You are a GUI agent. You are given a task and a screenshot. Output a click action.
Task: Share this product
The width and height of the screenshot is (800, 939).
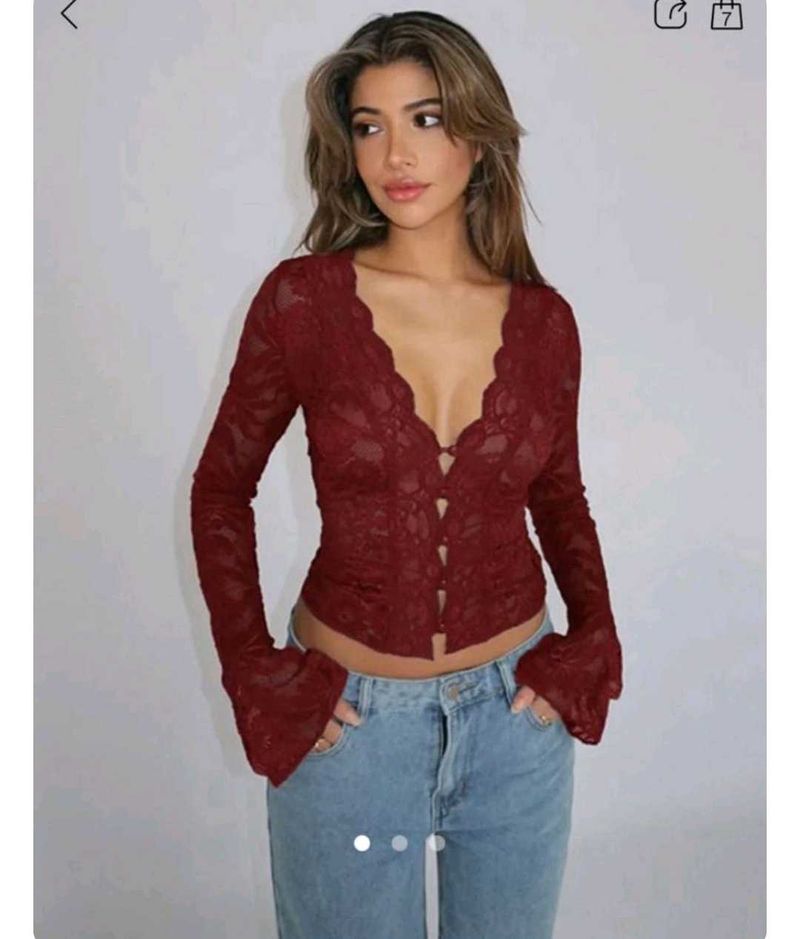(670, 13)
